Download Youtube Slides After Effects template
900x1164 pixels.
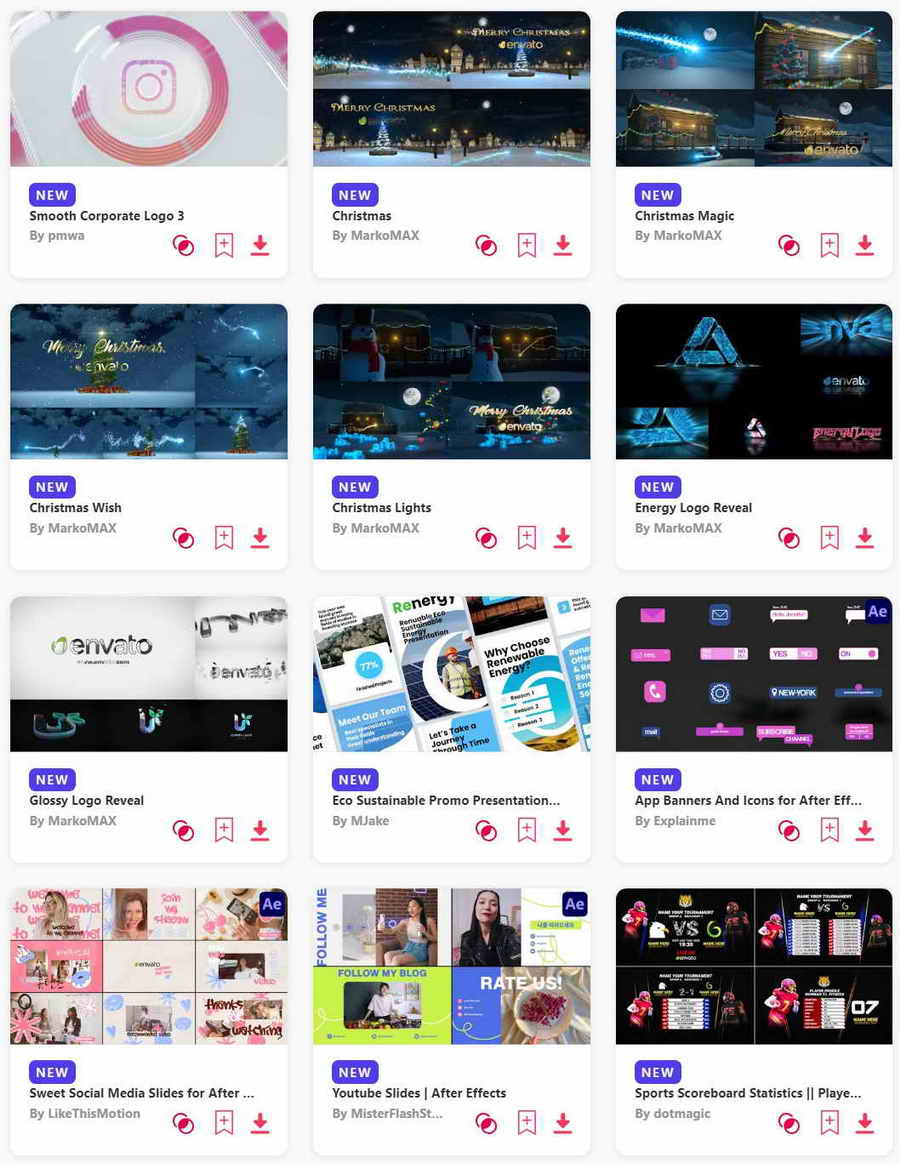point(562,1123)
